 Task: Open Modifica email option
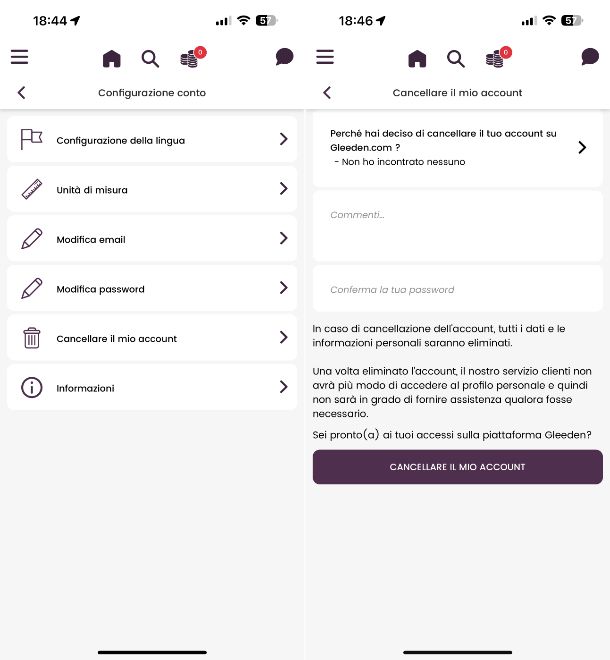pos(152,239)
